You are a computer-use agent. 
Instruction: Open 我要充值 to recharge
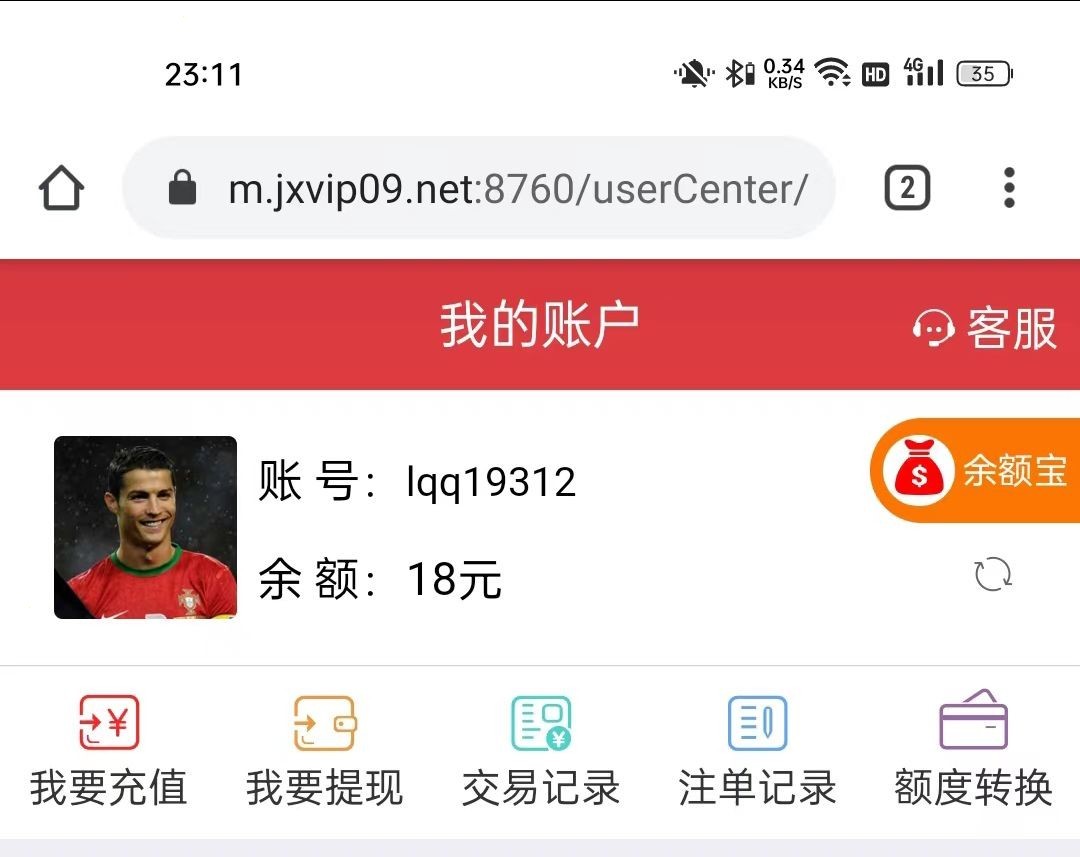[108, 750]
